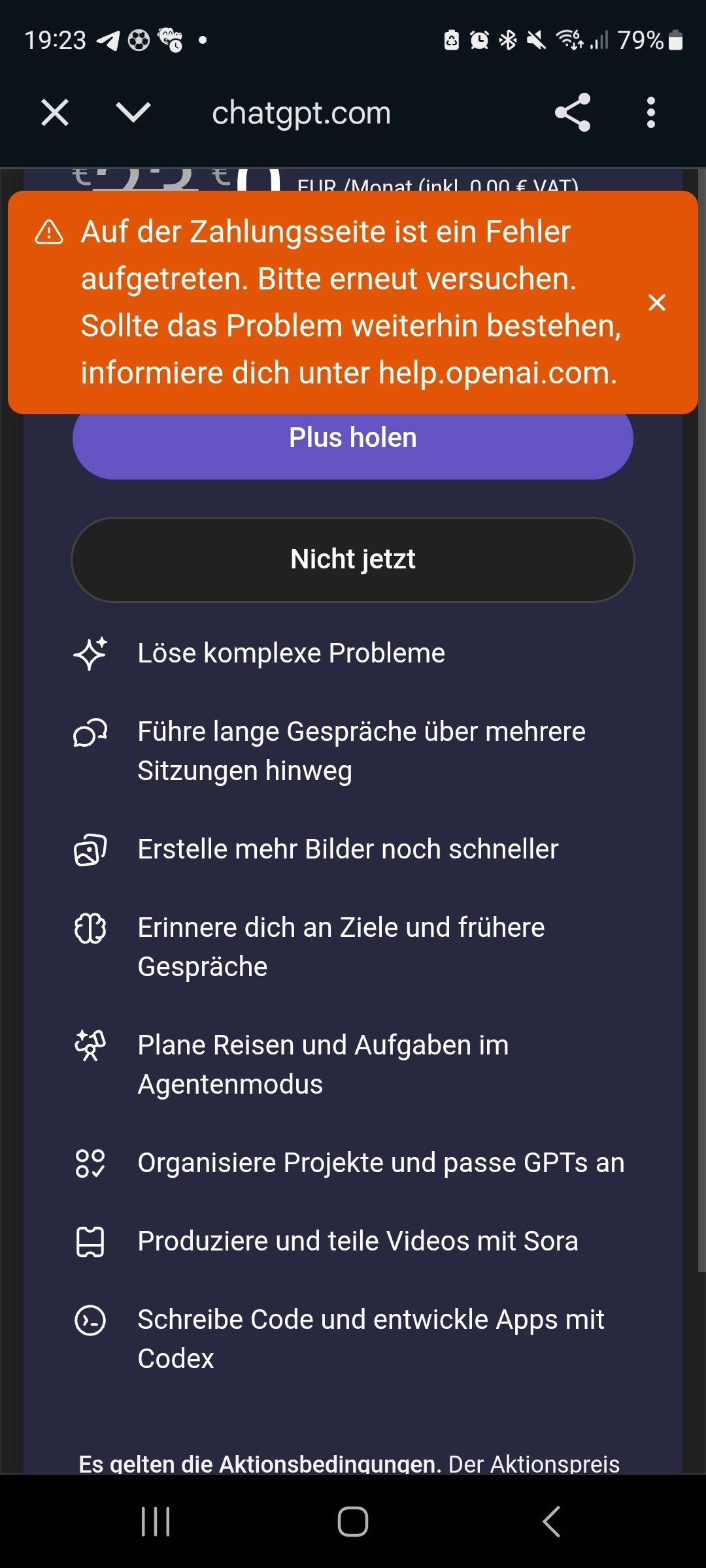This screenshot has width=706, height=1568.
Task: Go back with the system back button
Action: pos(551,1522)
